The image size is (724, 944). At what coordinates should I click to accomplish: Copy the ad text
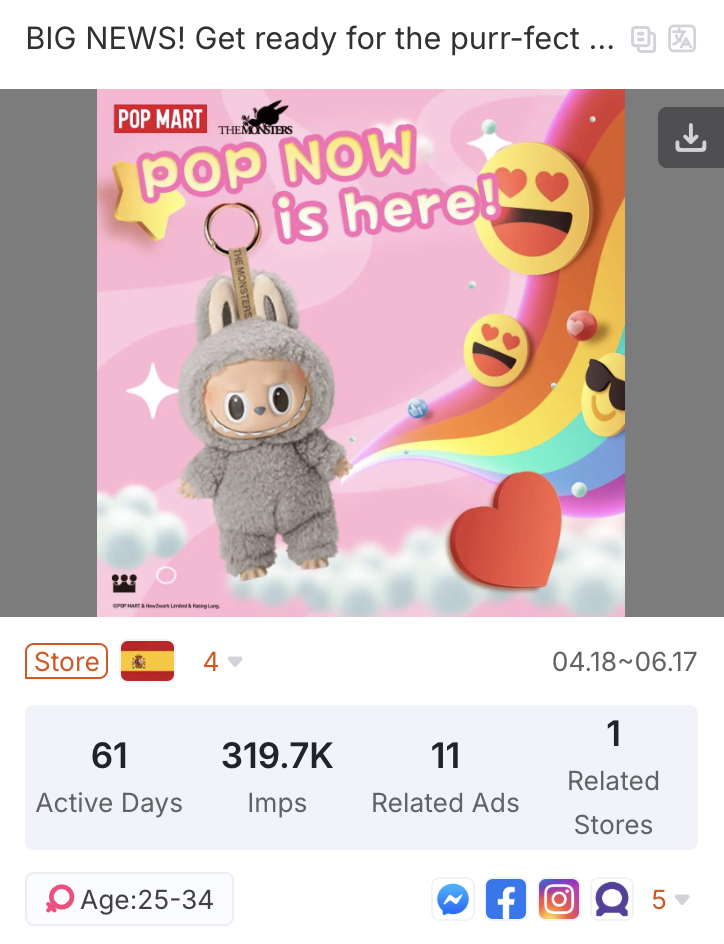click(x=644, y=39)
